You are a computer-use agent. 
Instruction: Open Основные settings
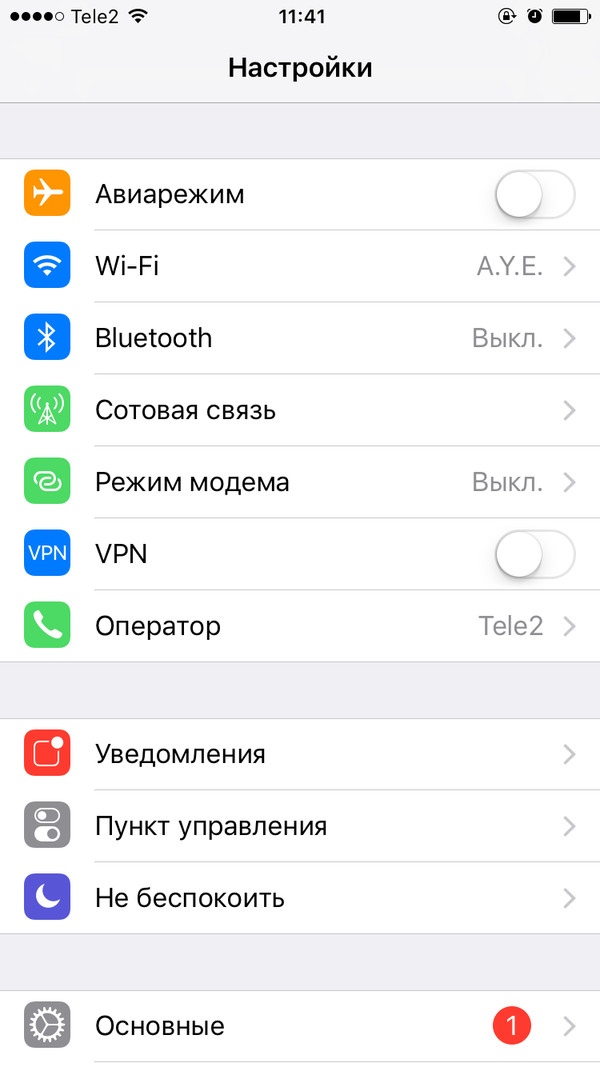pos(300,1026)
